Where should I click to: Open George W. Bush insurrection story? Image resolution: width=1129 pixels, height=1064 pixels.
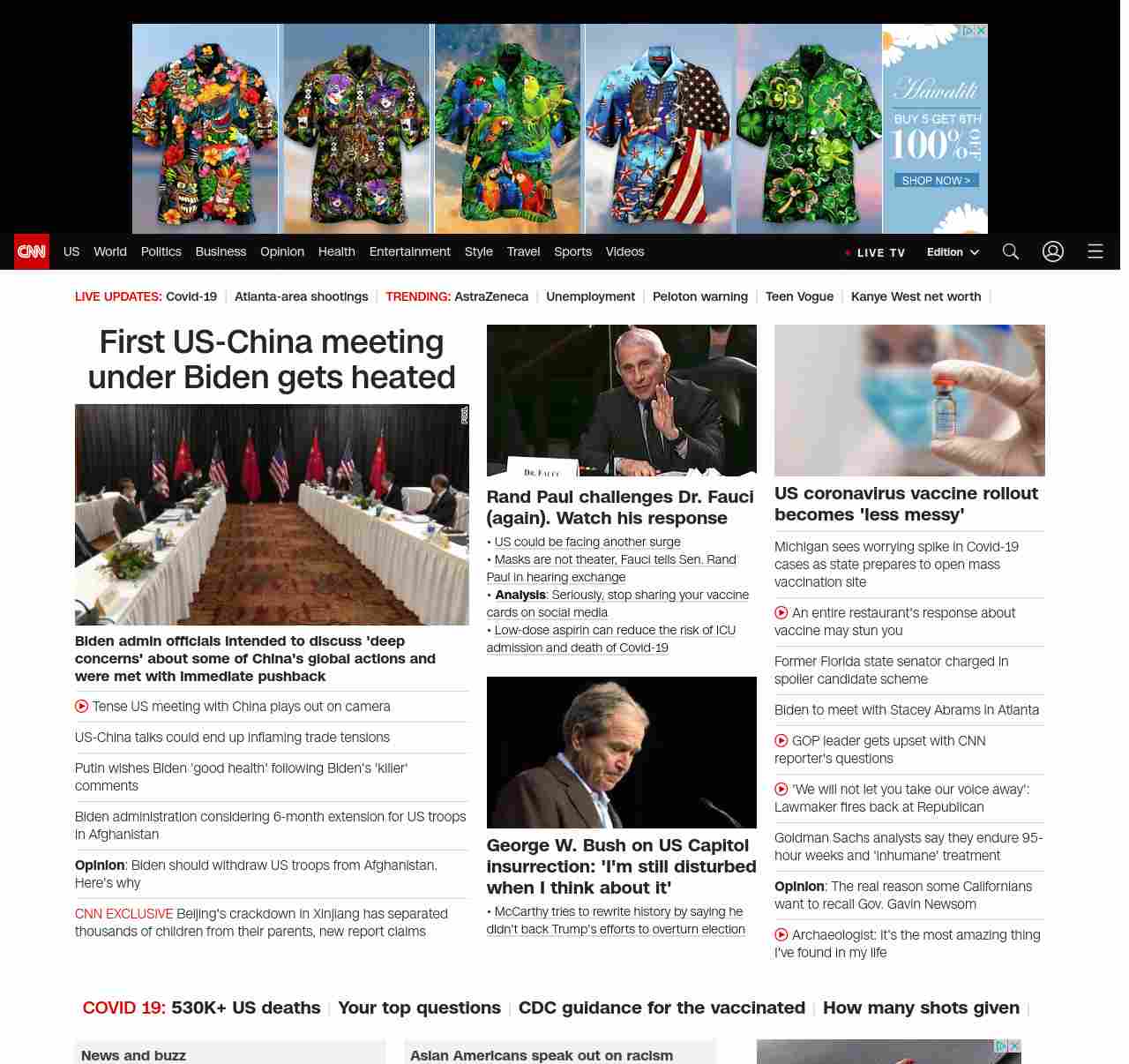(x=621, y=865)
